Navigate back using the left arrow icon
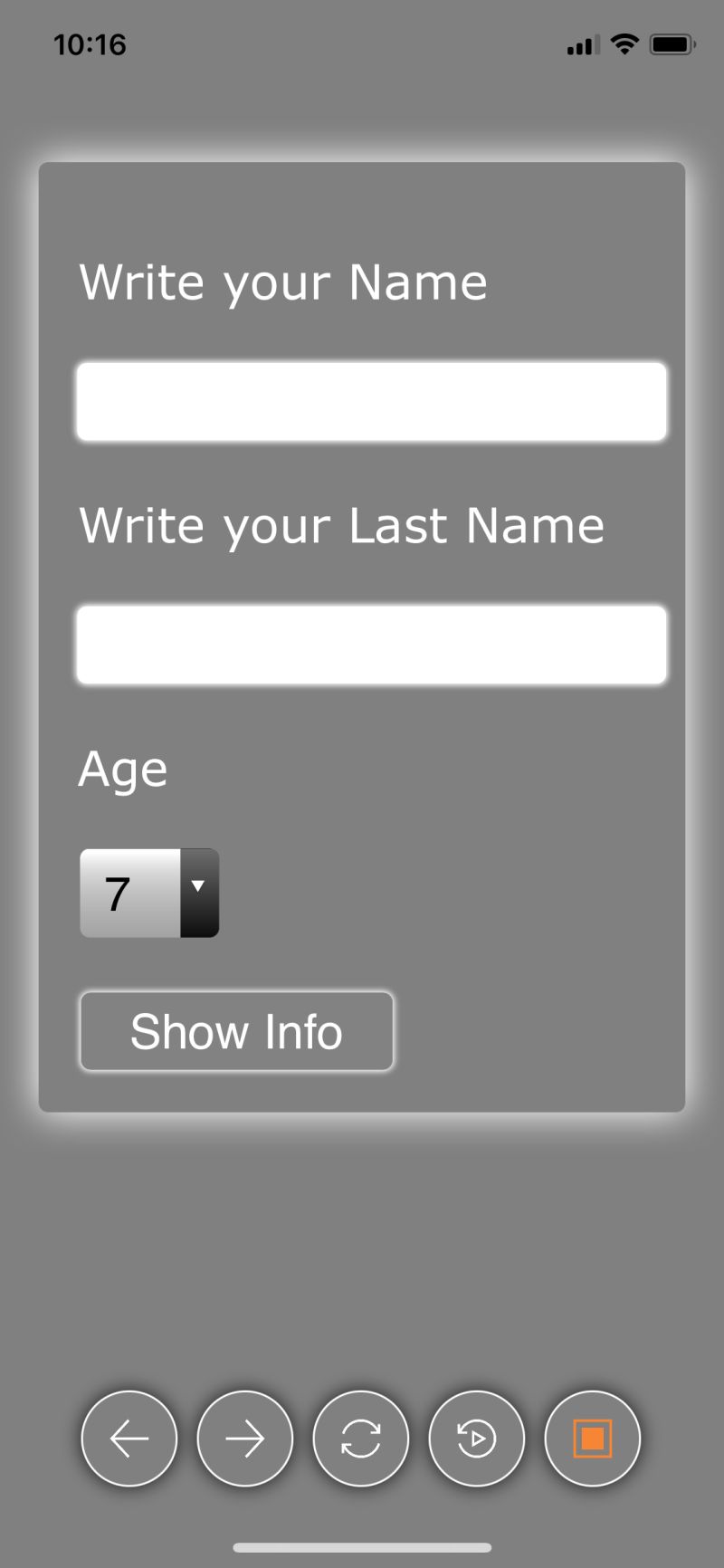This screenshot has height=1568, width=724. [x=129, y=1439]
